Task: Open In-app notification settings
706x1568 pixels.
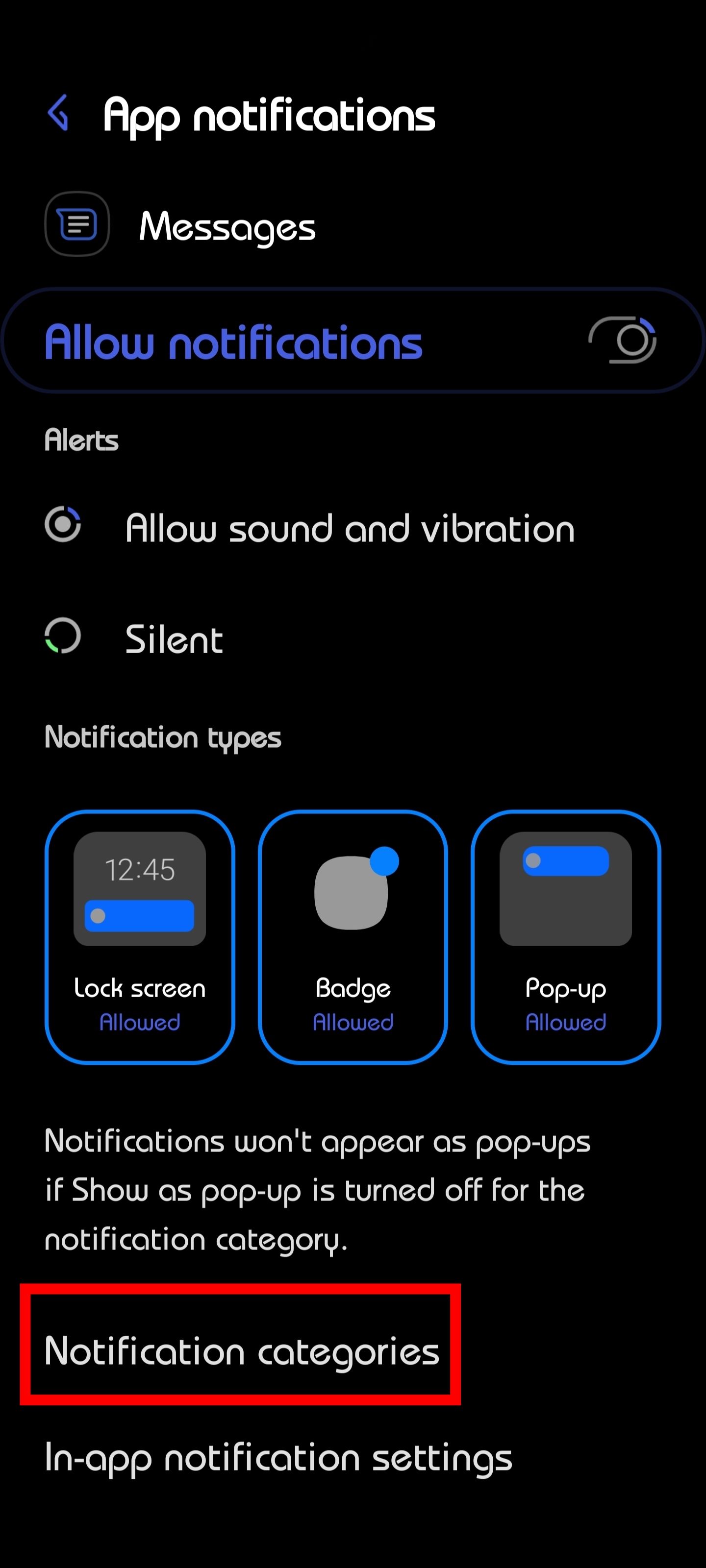Action: (x=278, y=1458)
